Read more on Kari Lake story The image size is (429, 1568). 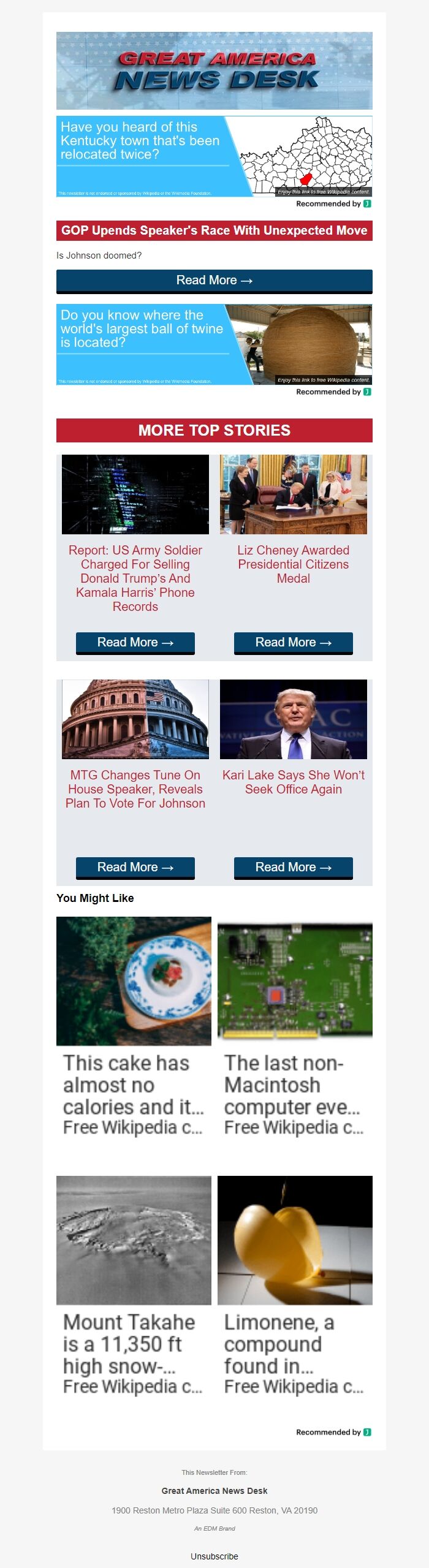click(x=293, y=867)
